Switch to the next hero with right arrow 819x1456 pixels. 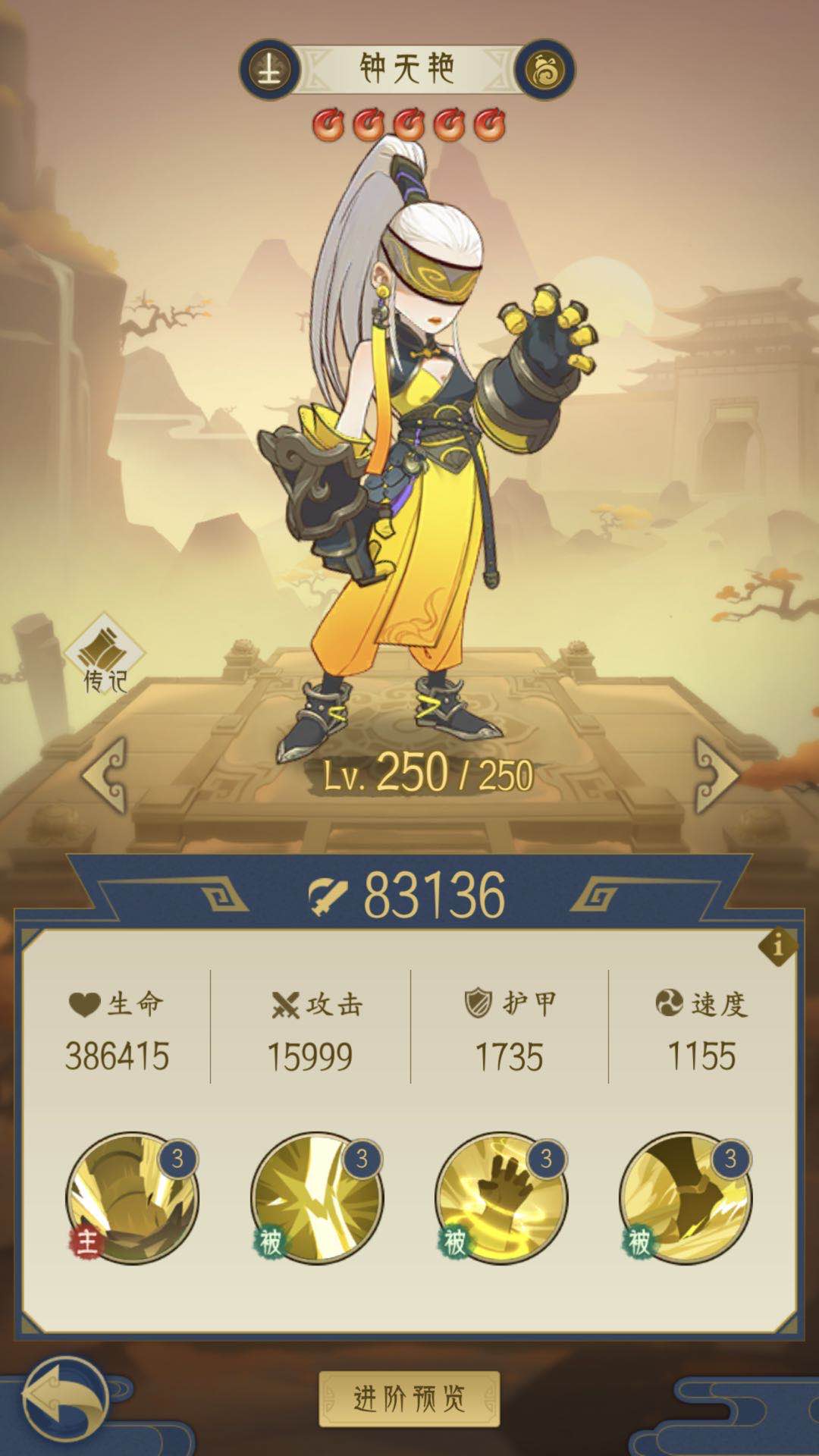pyautogui.click(x=715, y=777)
